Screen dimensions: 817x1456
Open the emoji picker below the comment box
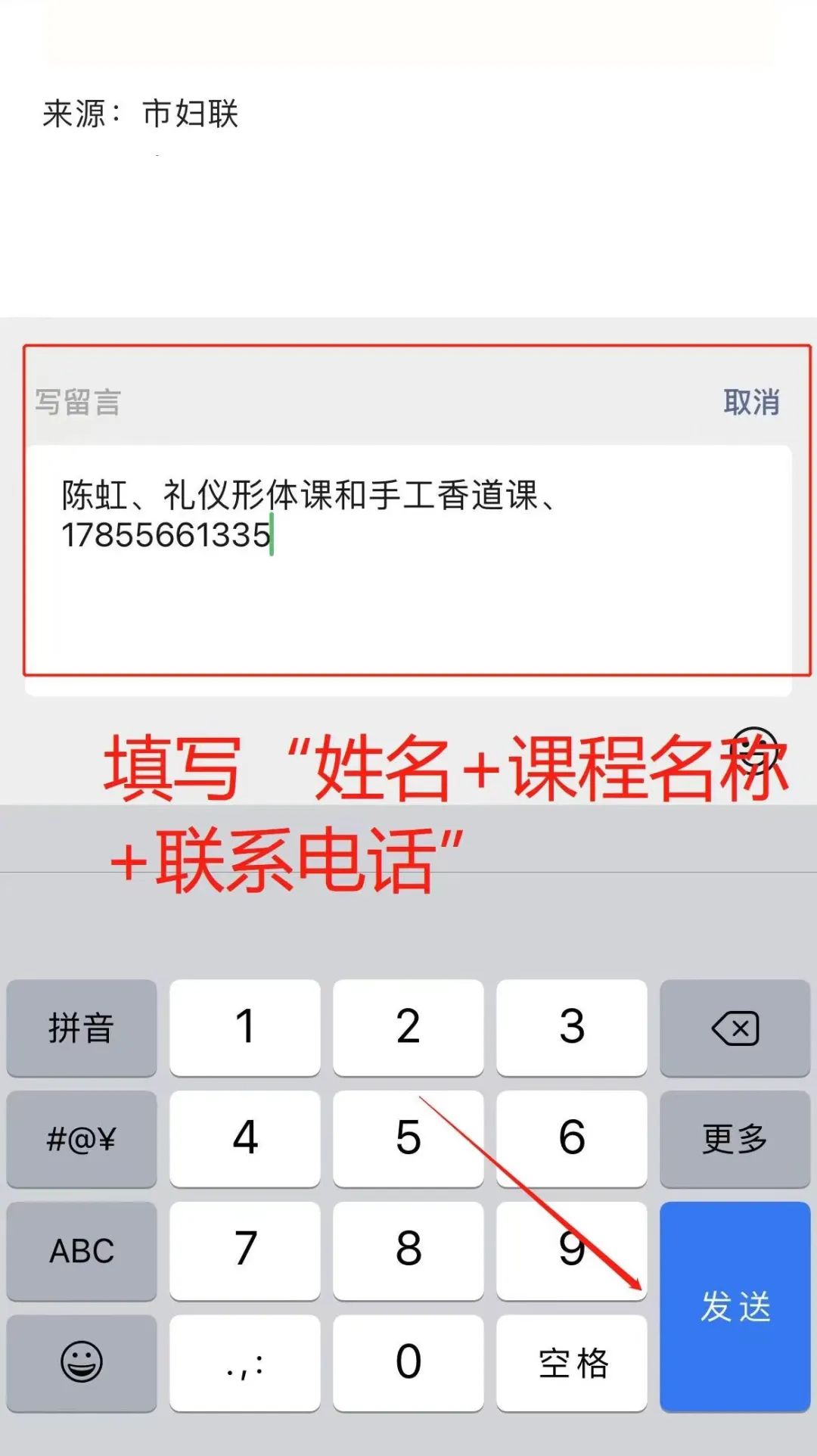pos(755,749)
